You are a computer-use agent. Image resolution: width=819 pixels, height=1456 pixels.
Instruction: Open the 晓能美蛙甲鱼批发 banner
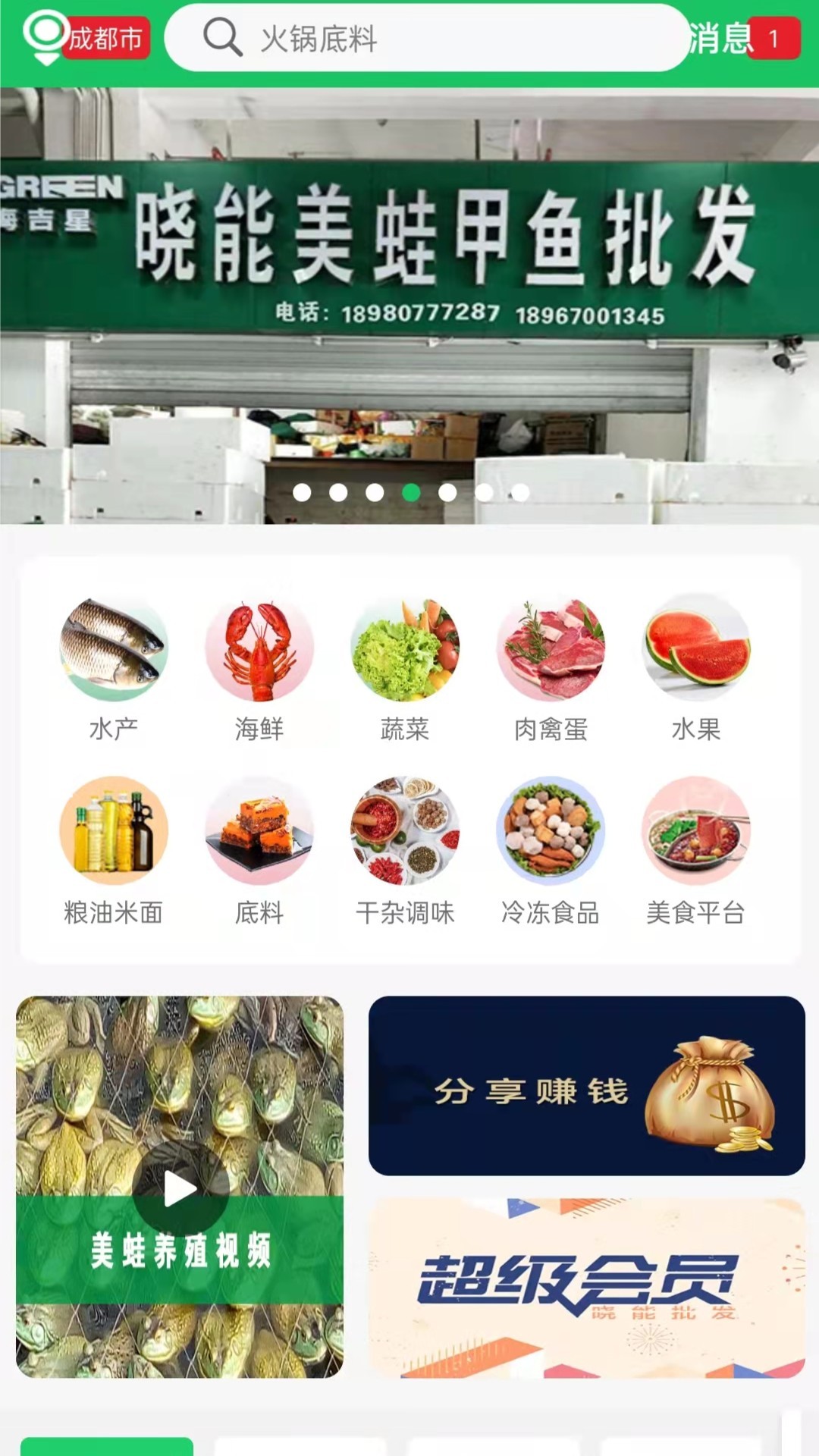[x=409, y=303]
